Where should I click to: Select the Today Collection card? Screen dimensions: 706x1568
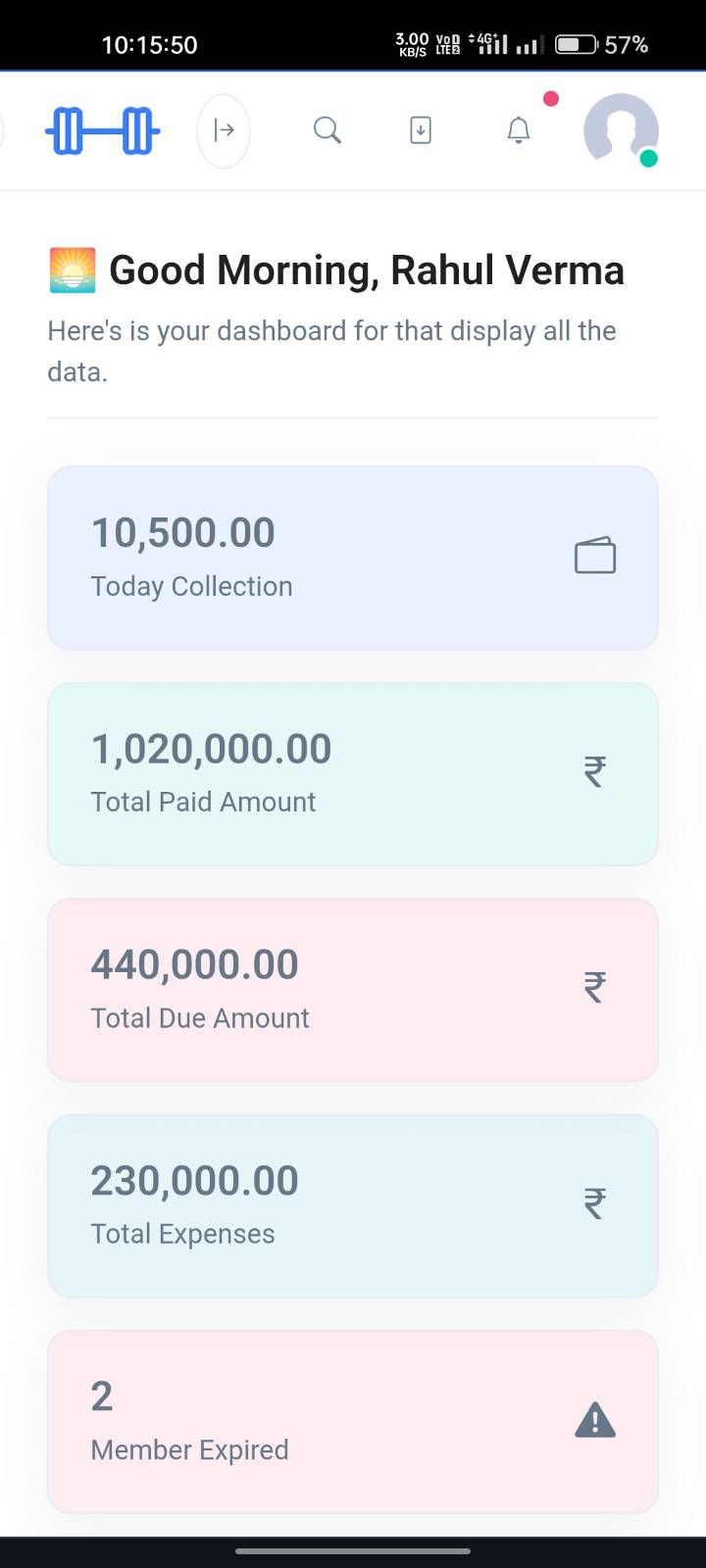click(353, 557)
